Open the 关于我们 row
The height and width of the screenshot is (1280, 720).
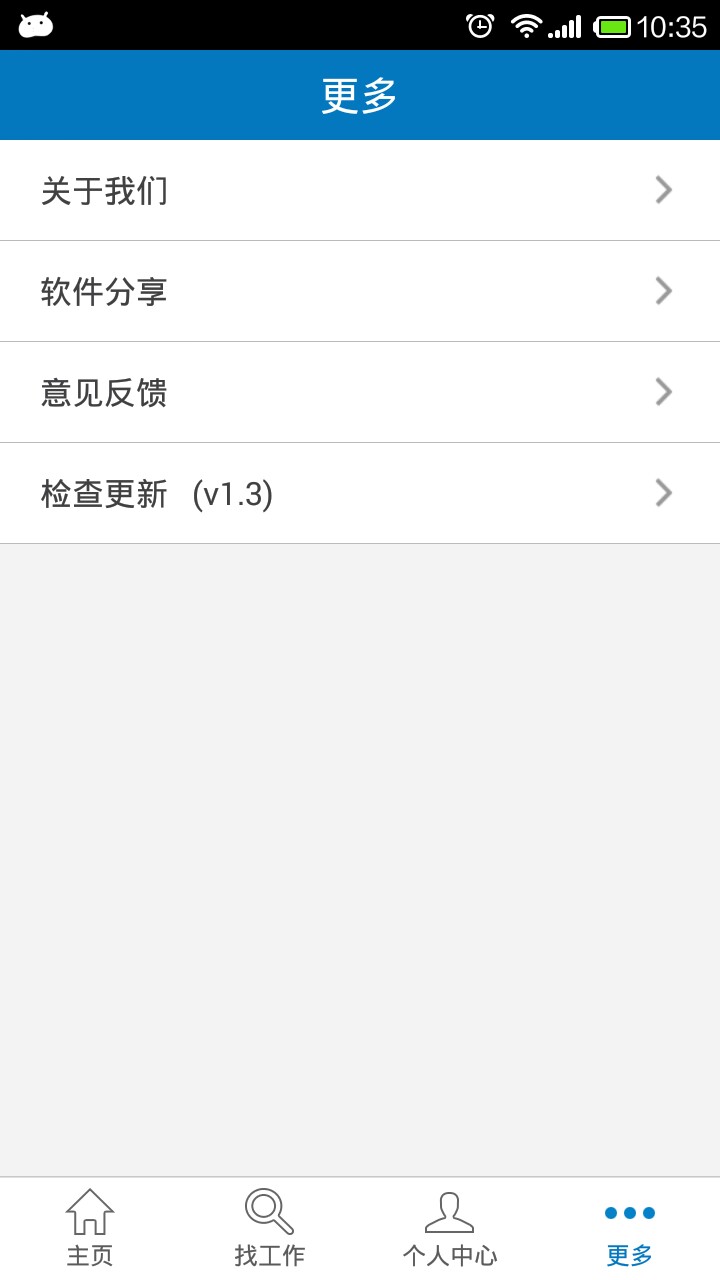point(360,190)
